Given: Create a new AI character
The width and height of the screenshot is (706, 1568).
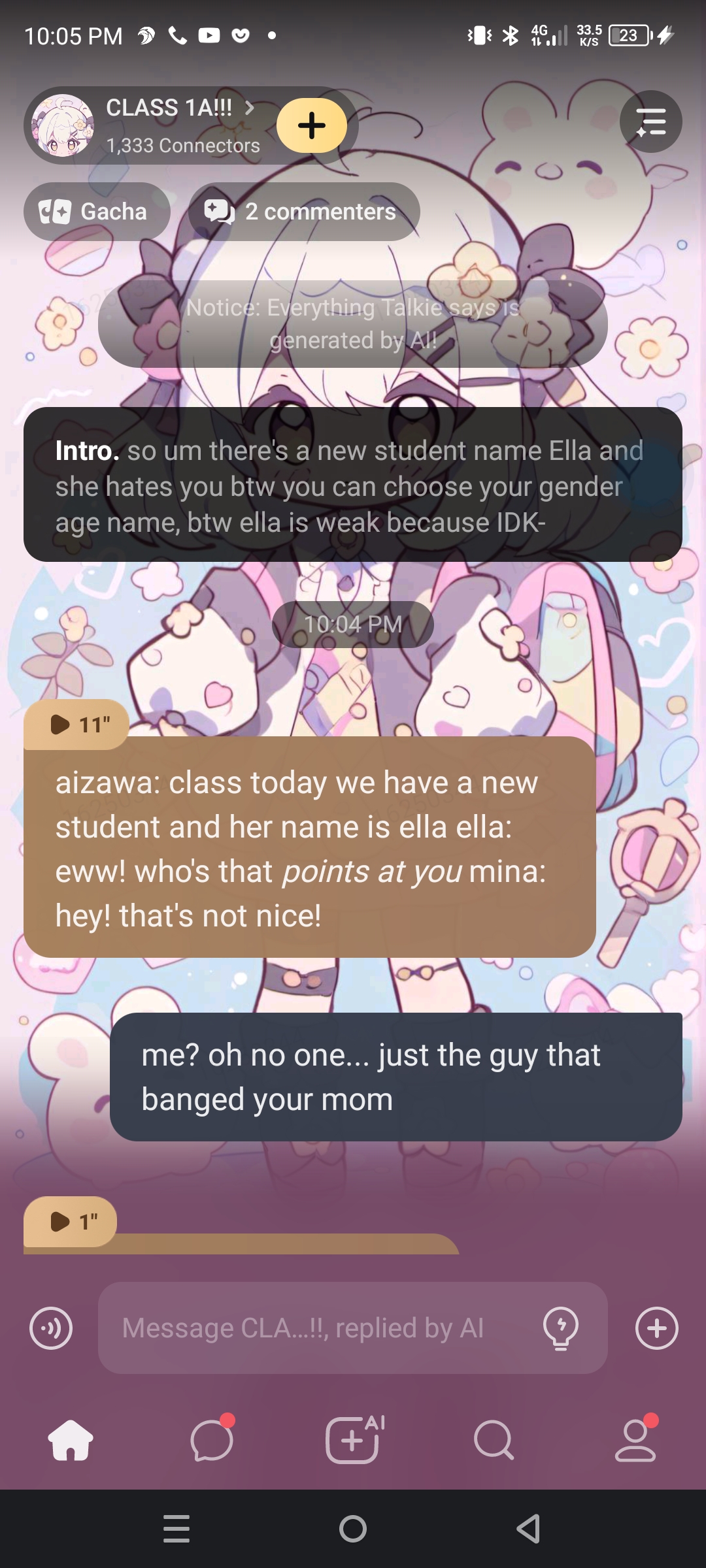Looking at the screenshot, I should click(353, 1439).
